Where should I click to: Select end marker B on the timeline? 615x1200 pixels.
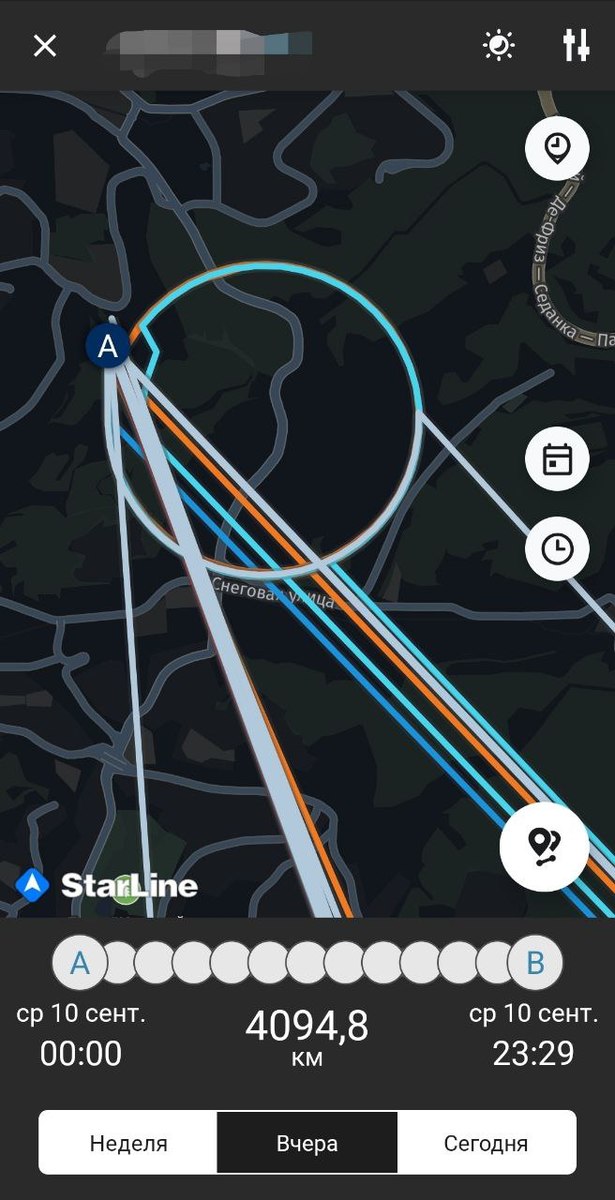tap(535, 964)
